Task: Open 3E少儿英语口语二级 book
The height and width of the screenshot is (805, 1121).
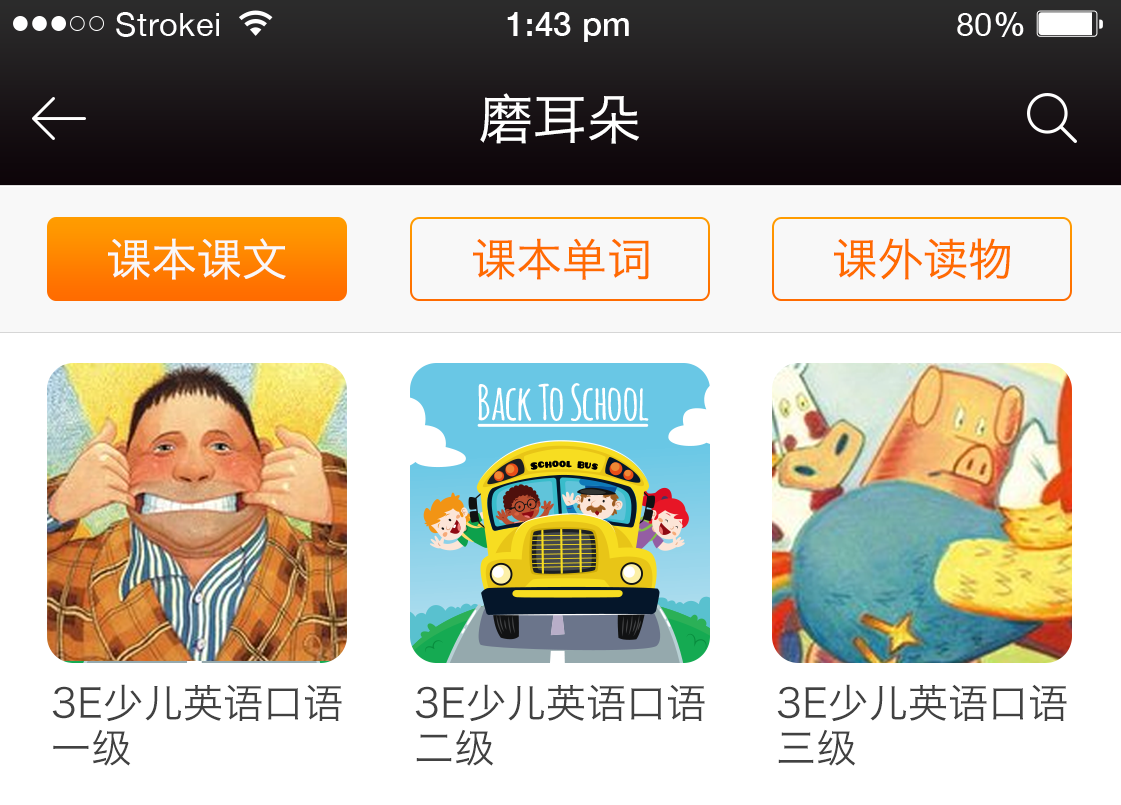Action: (x=560, y=513)
